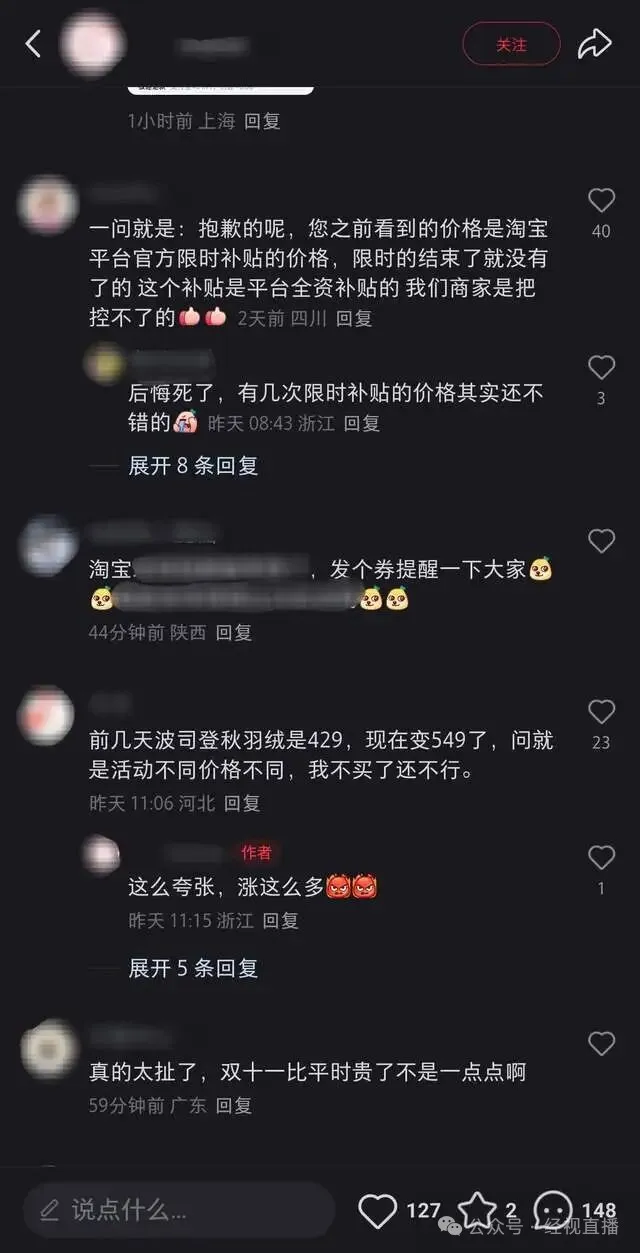Like the comment about 淘宝平台官方限时补贴
This screenshot has width=640, height=1253.
point(601,201)
